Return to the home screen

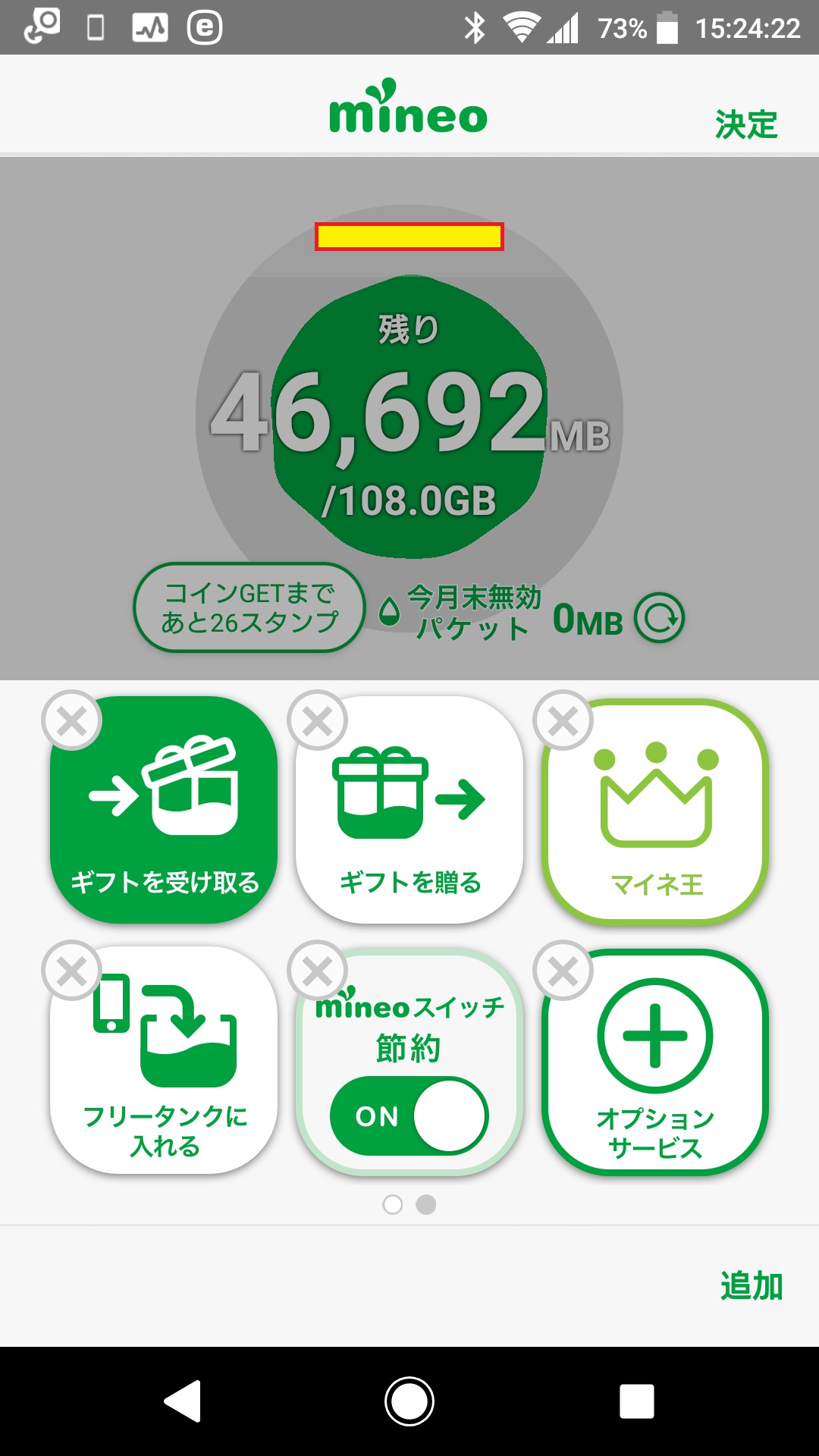pyautogui.click(x=409, y=1401)
